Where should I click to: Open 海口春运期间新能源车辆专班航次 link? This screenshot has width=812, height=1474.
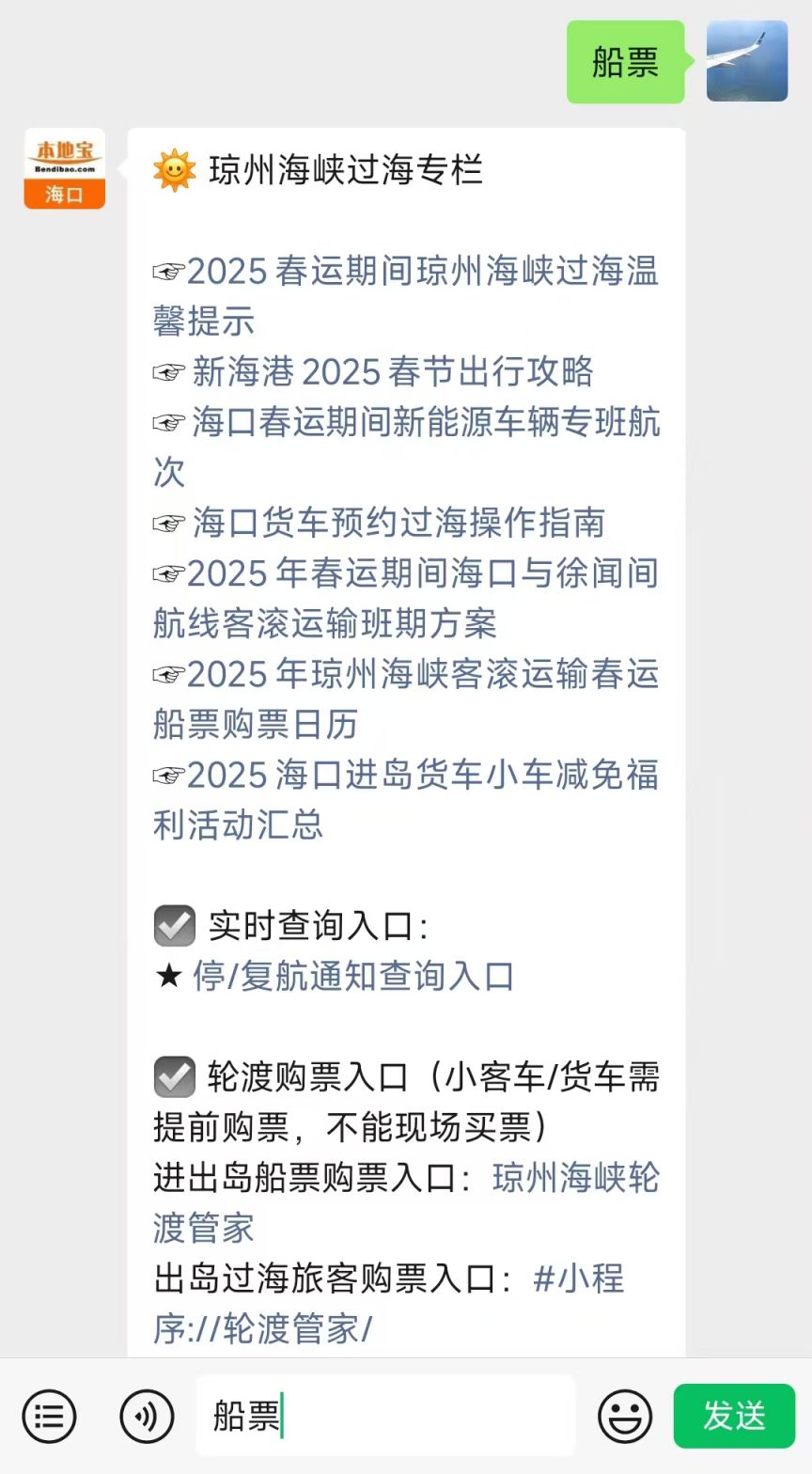tap(407, 447)
